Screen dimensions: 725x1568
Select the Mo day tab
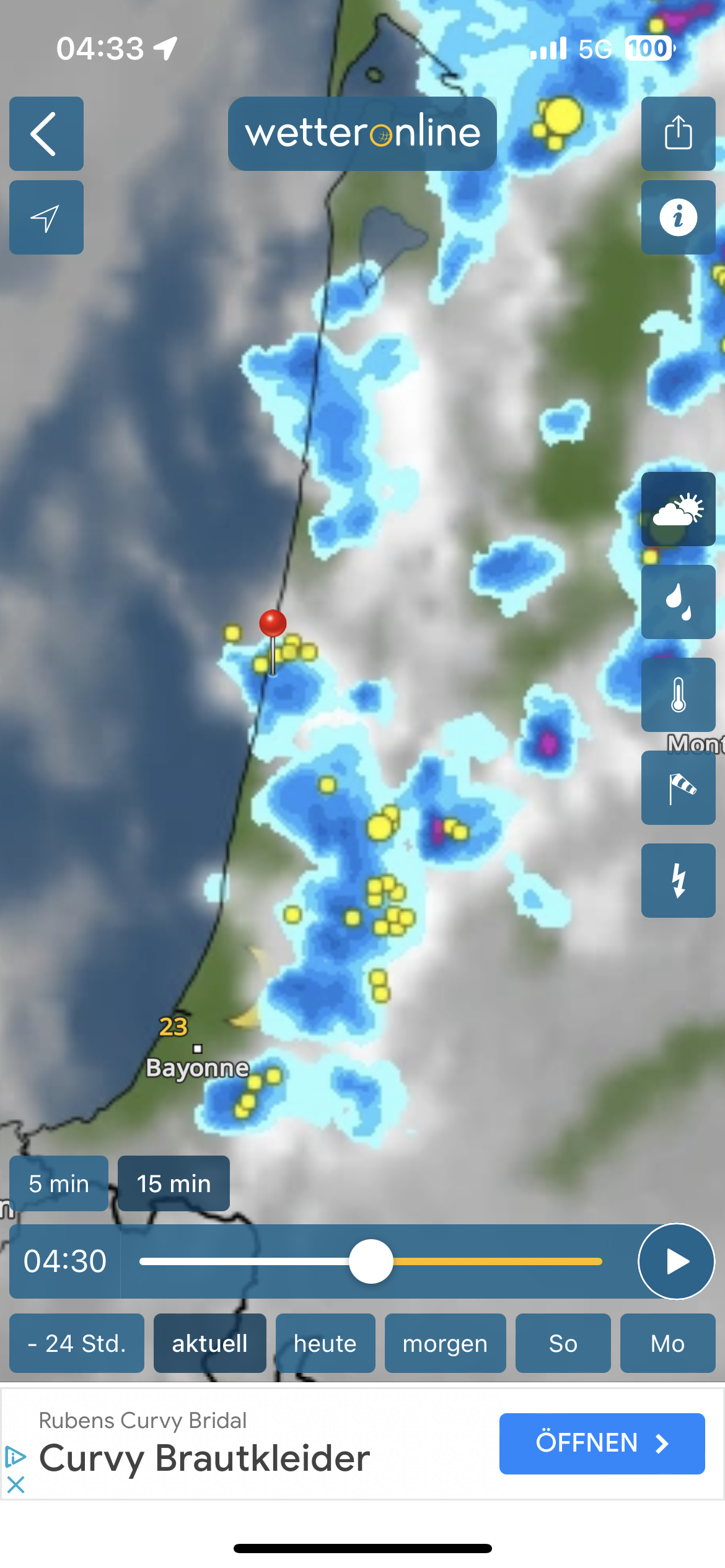(x=667, y=1343)
